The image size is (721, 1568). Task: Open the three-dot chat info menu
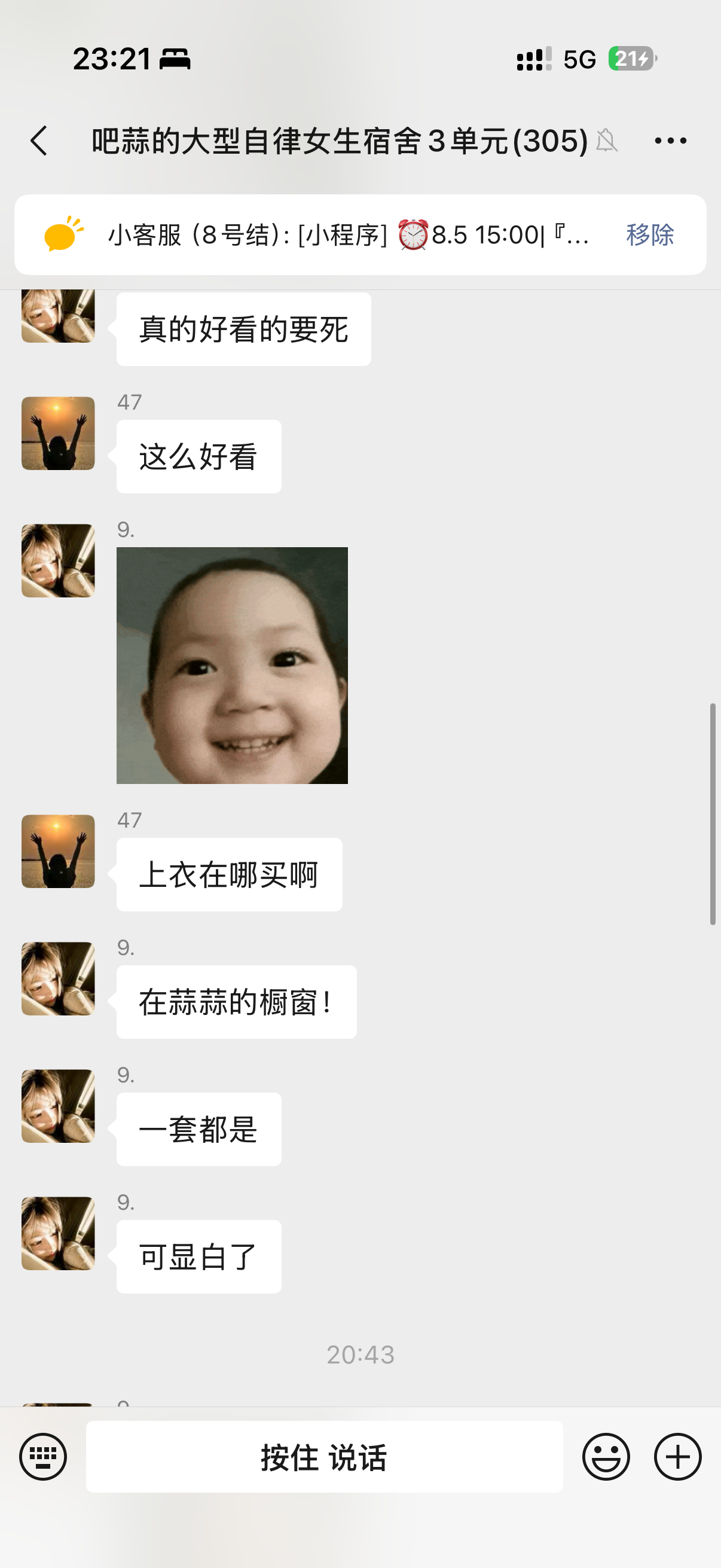[x=671, y=141]
